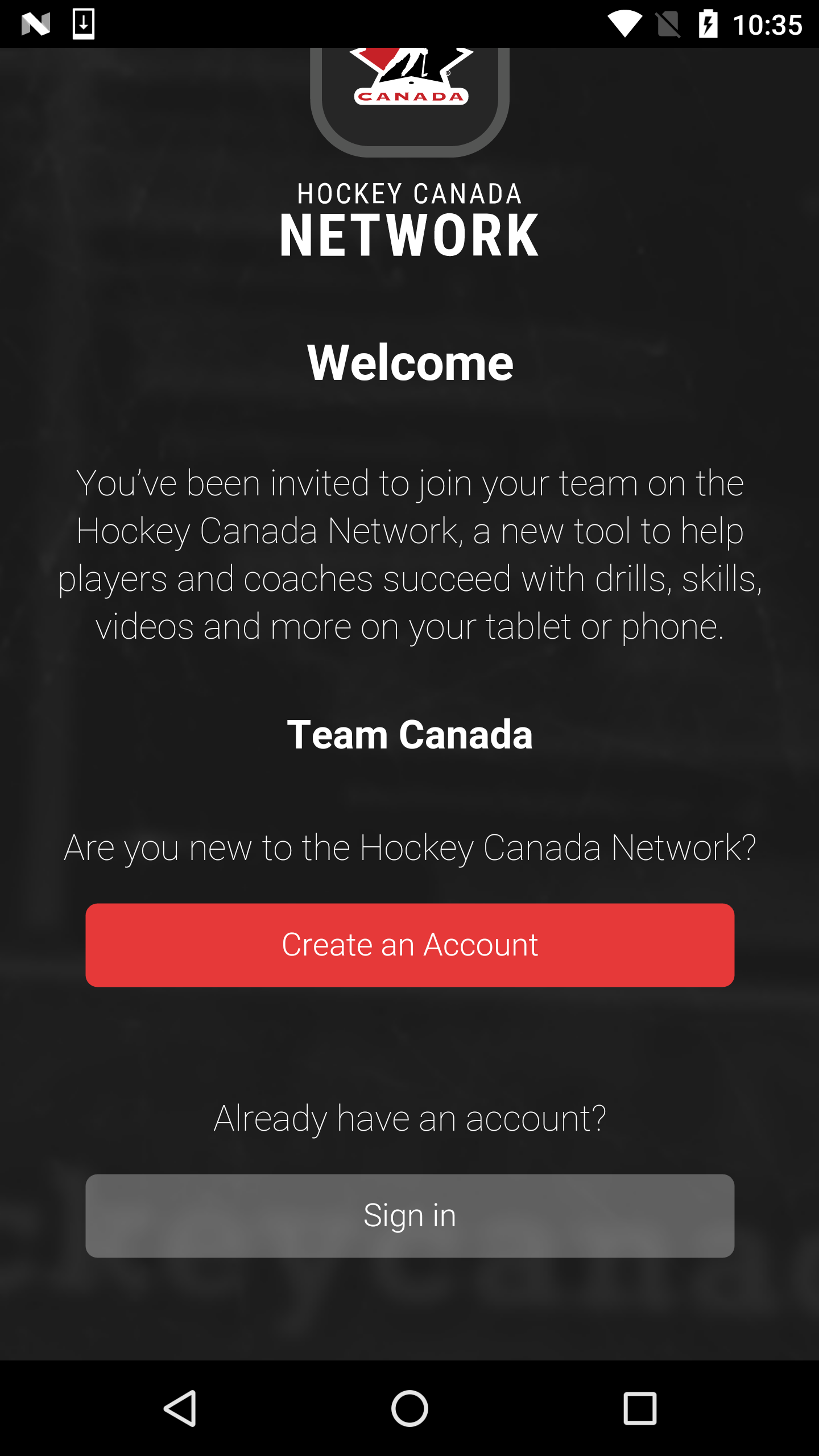The image size is (819, 1456).
Task: Sign in to an existing account
Action: pos(409,1215)
